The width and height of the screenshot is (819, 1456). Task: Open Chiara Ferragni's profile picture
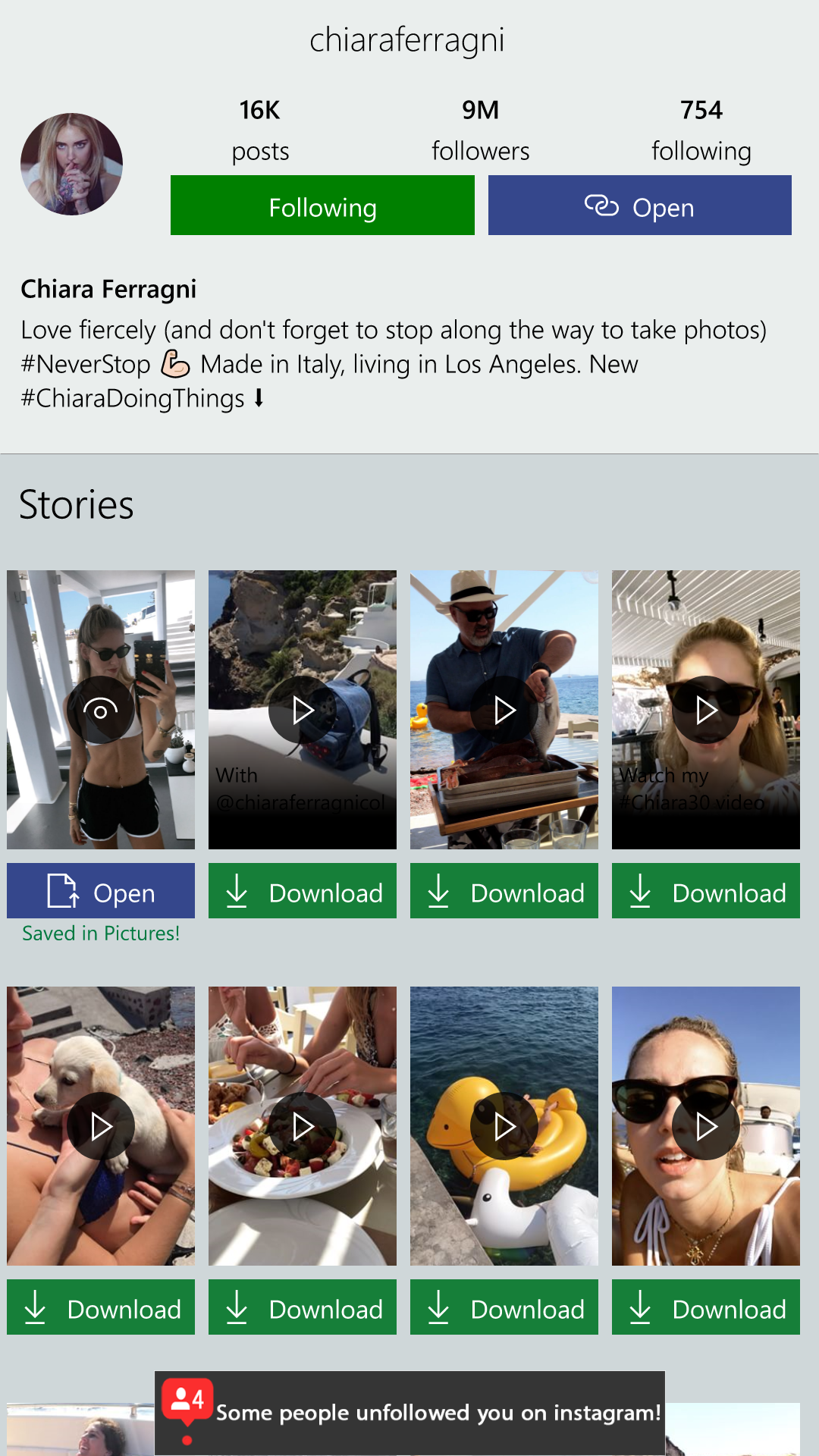coord(71,164)
